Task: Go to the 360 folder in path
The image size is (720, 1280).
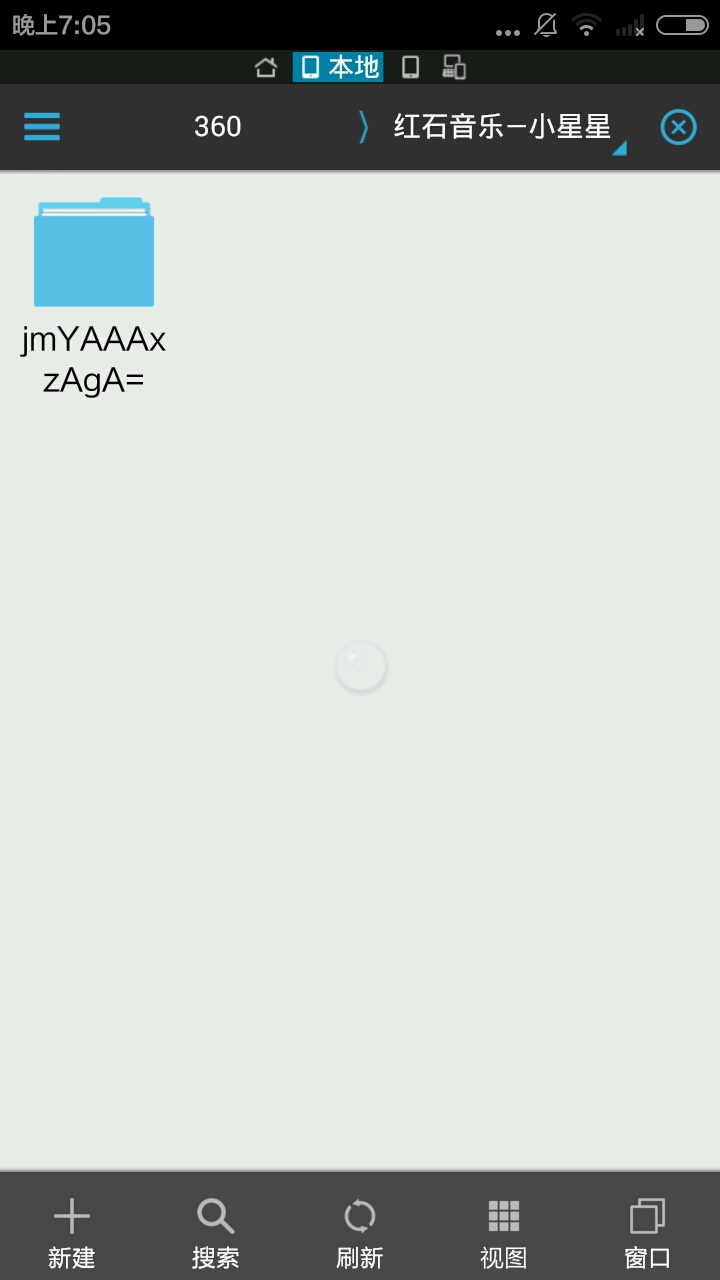Action: 217,127
